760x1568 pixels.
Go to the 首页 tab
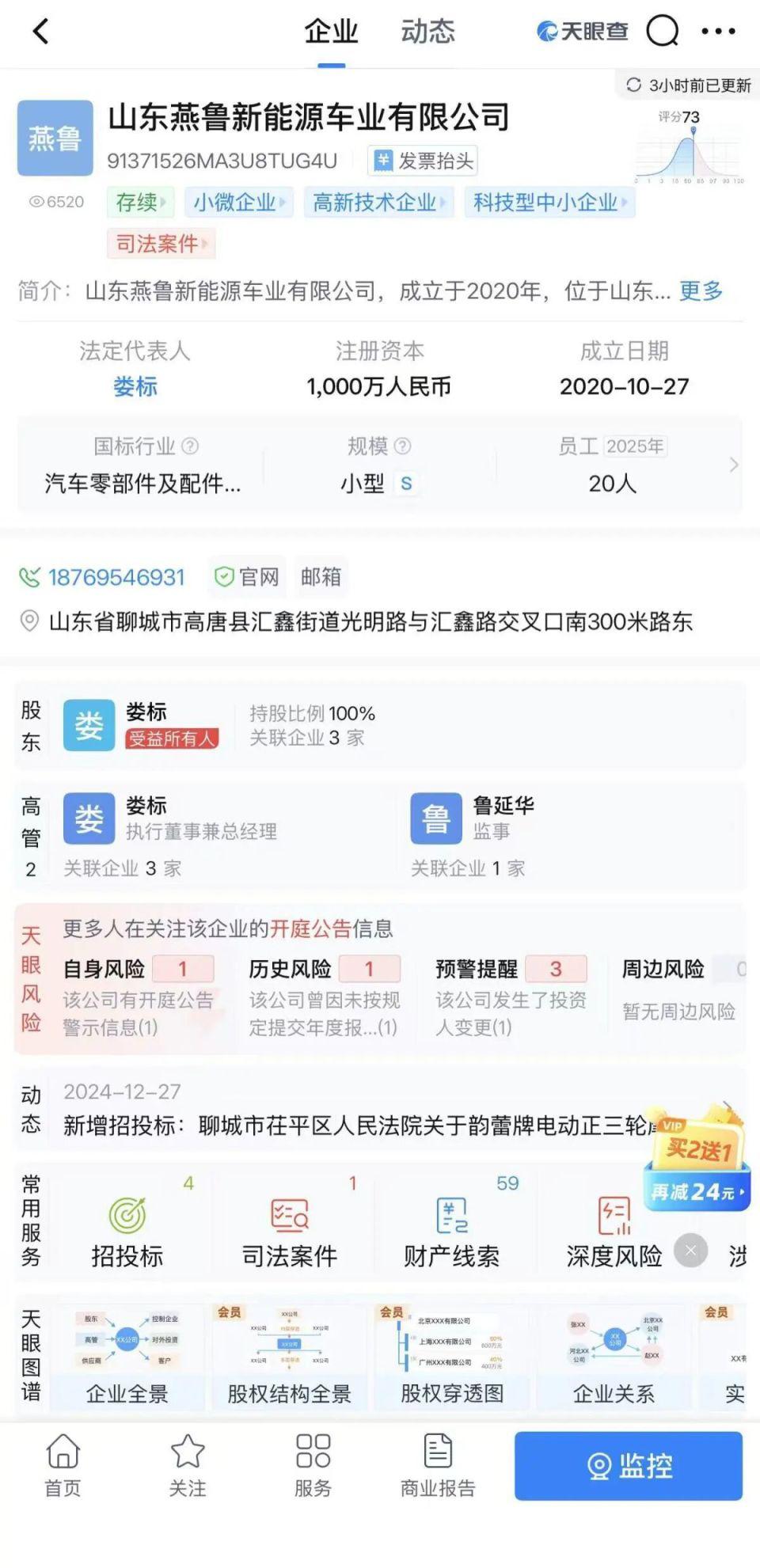[63, 1466]
